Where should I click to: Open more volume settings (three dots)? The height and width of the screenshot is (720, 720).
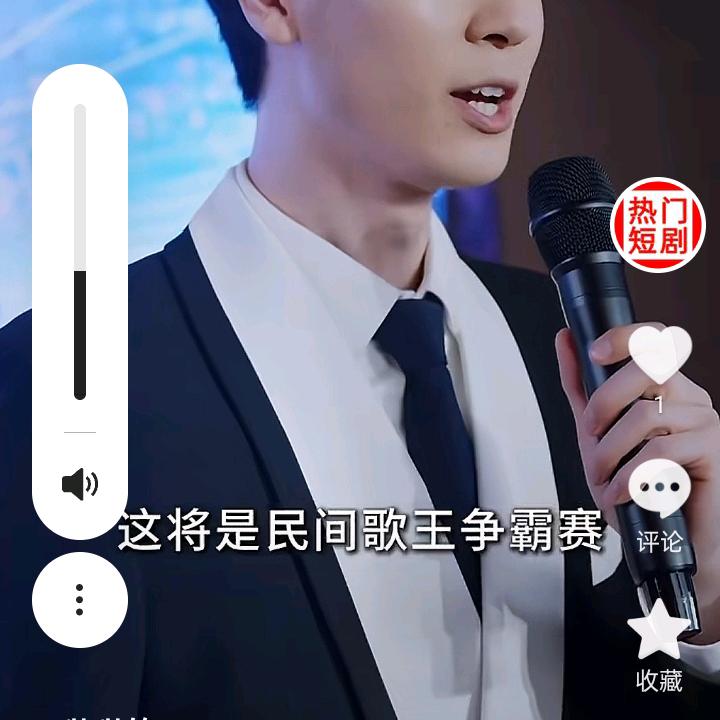coord(80,599)
